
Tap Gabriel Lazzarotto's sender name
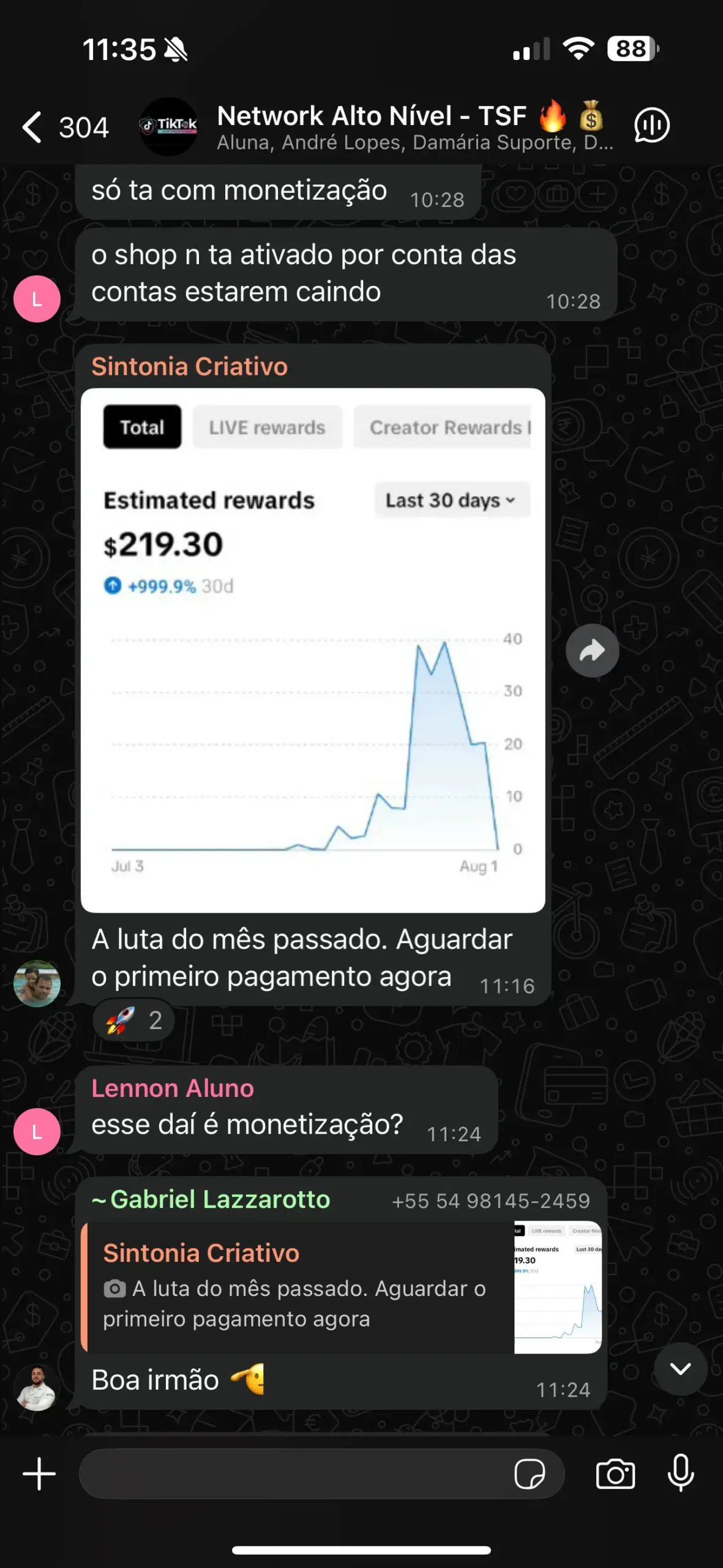tap(219, 1199)
